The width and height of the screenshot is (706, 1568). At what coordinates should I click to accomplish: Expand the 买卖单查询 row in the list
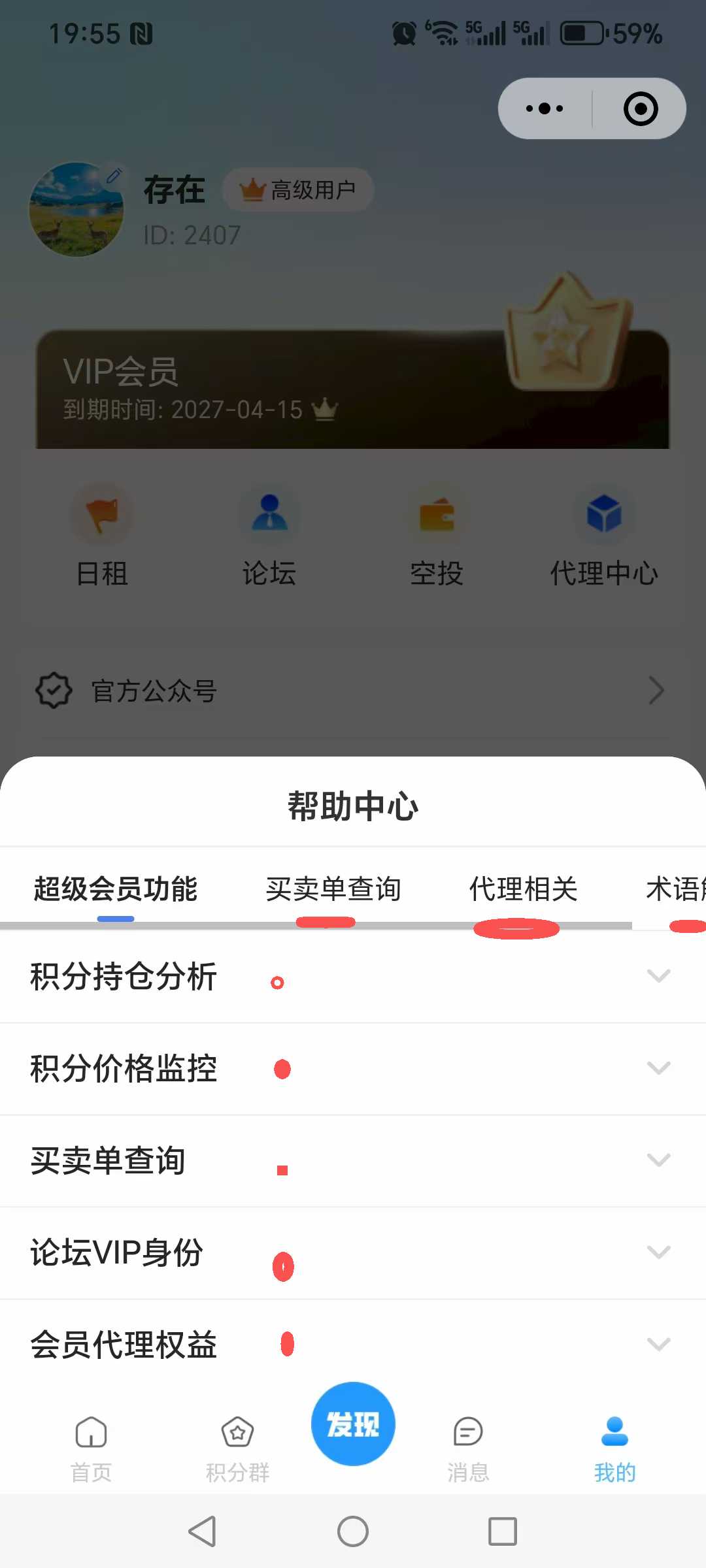(x=353, y=1161)
